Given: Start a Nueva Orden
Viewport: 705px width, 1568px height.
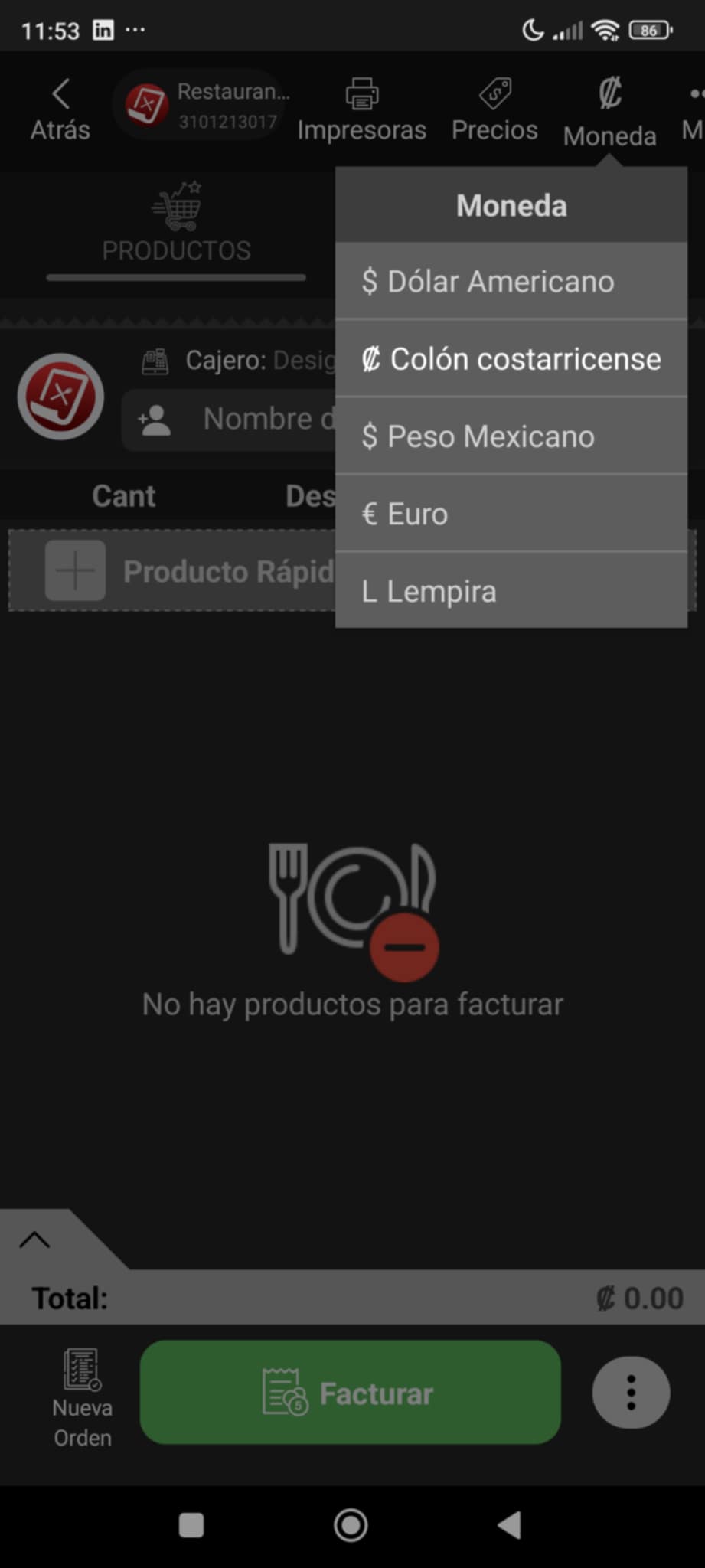Looking at the screenshot, I should click(x=82, y=1398).
